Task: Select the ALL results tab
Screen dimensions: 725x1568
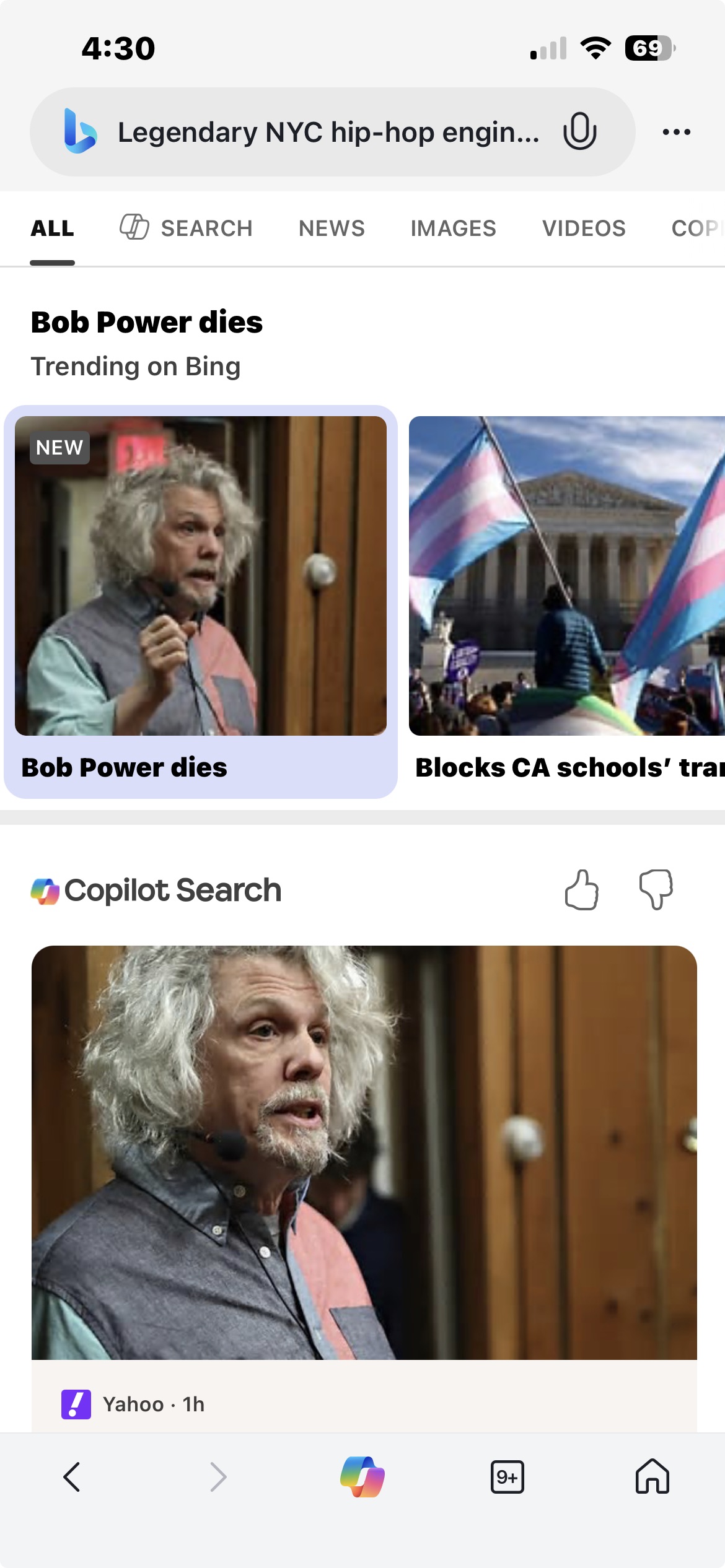Action: click(x=53, y=229)
